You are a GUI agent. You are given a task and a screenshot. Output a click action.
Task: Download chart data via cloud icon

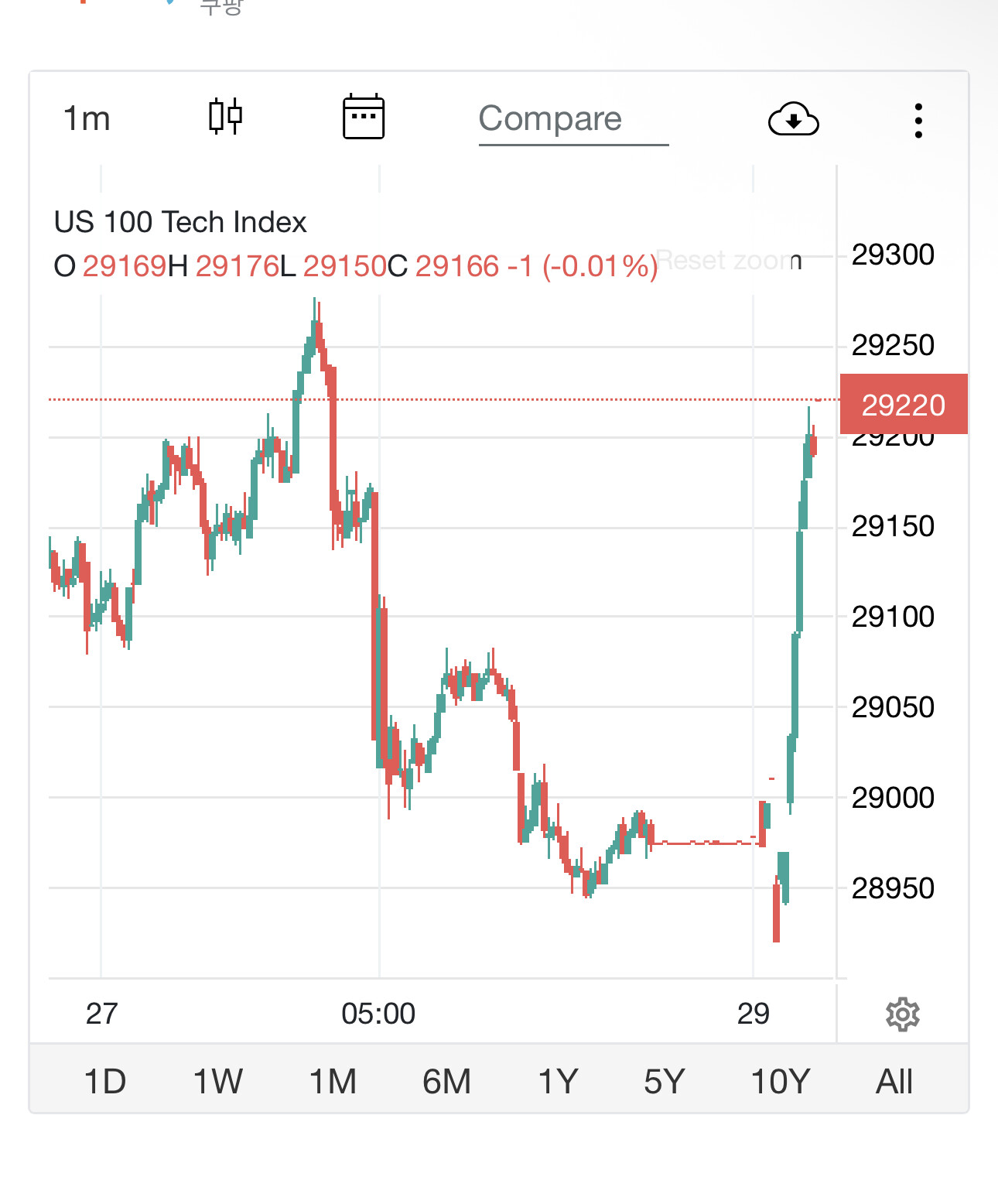(x=793, y=119)
